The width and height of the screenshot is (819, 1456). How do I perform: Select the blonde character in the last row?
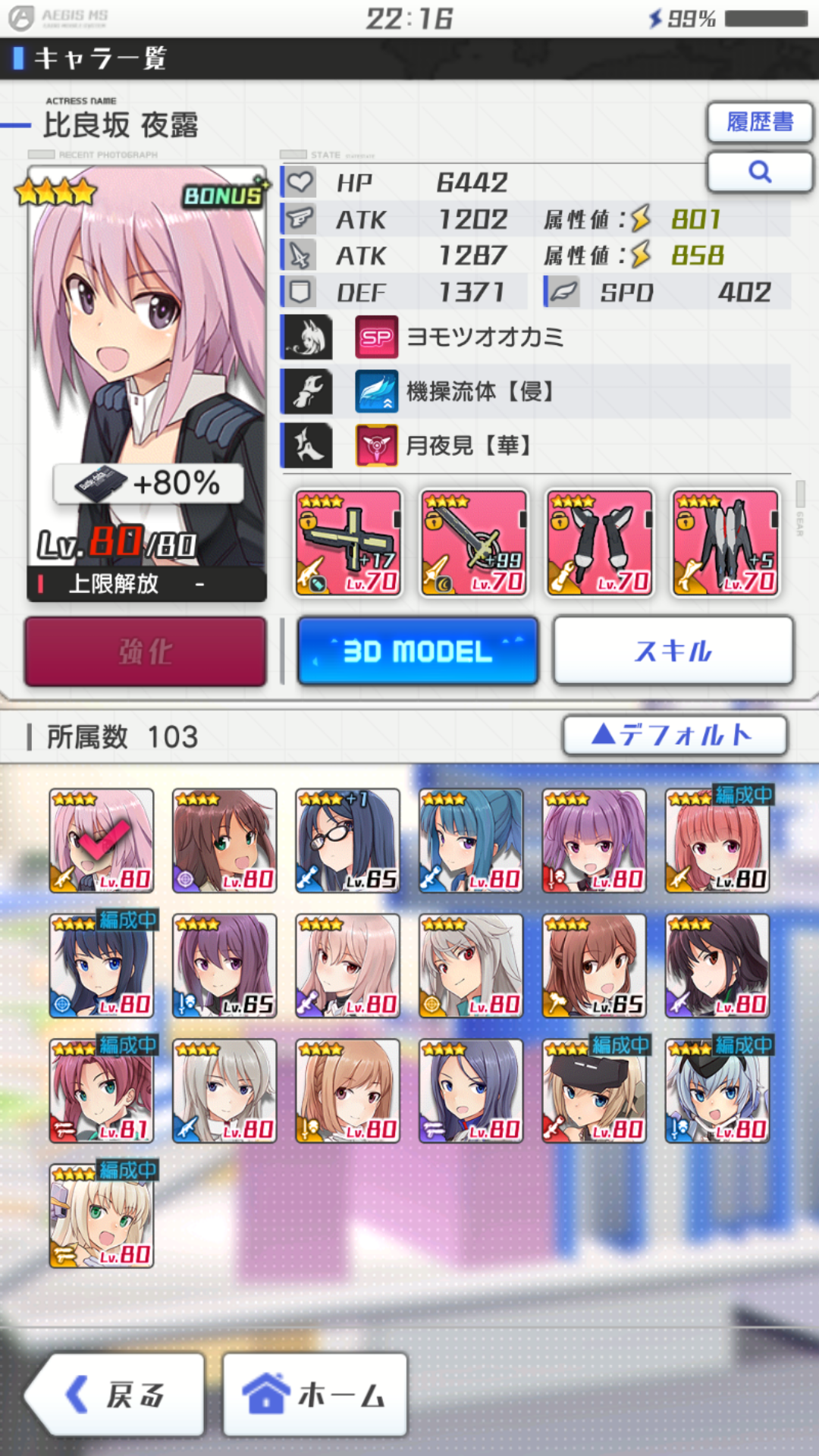[102, 1216]
